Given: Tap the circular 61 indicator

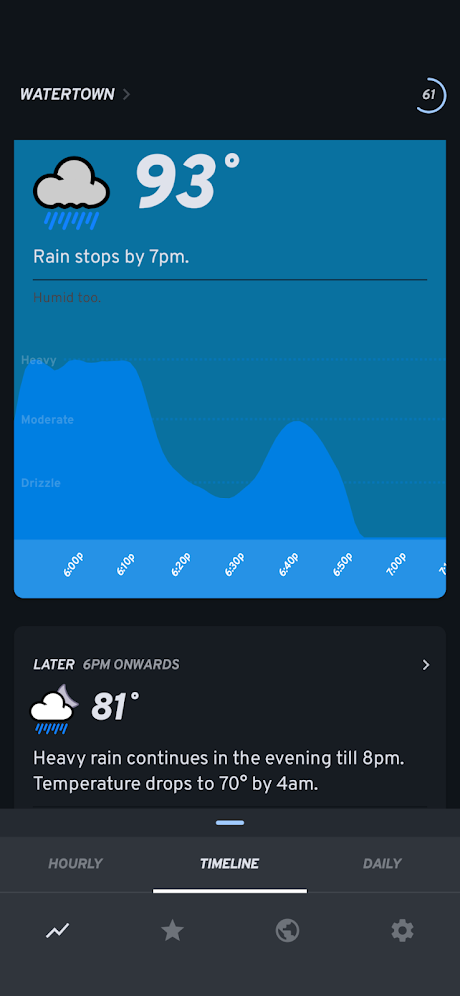Looking at the screenshot, I should (x=430, y=95).
